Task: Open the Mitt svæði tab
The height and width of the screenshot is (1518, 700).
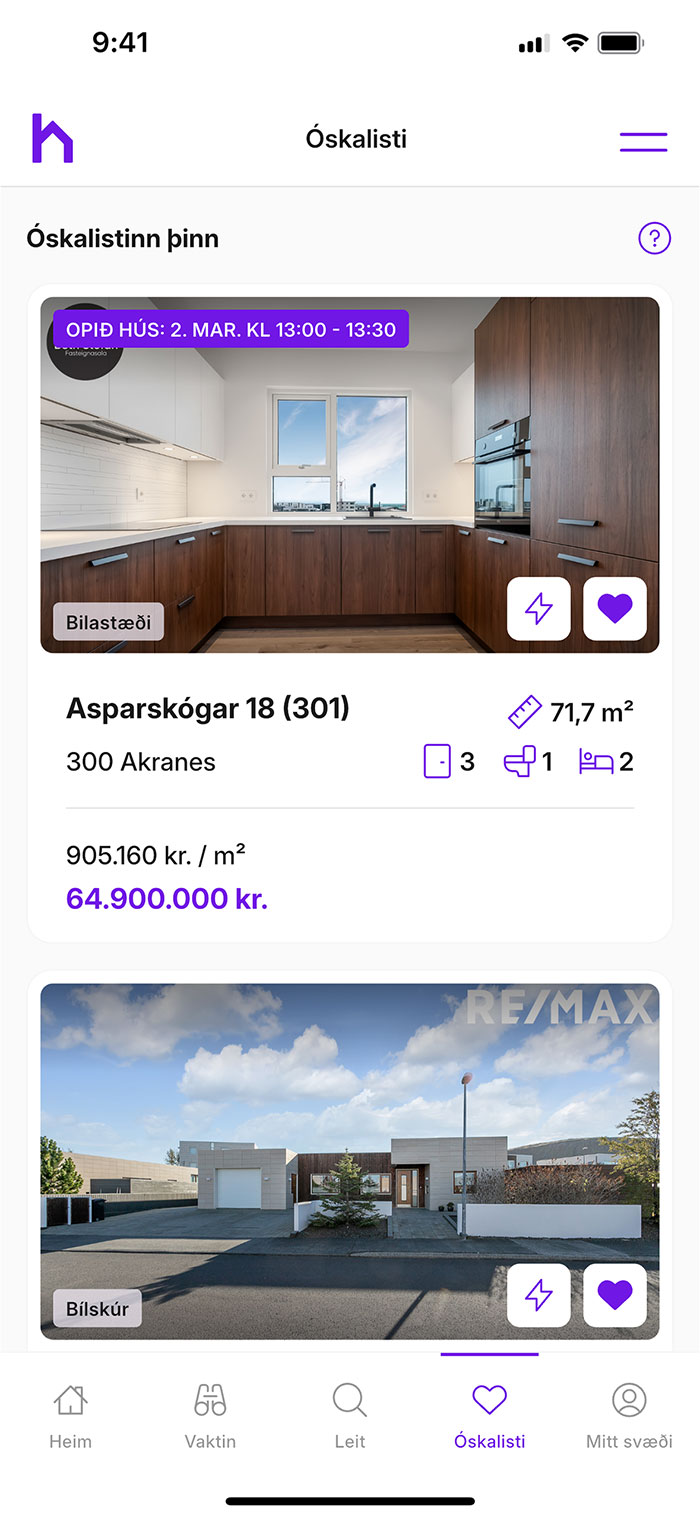Action: [629, 1416]
